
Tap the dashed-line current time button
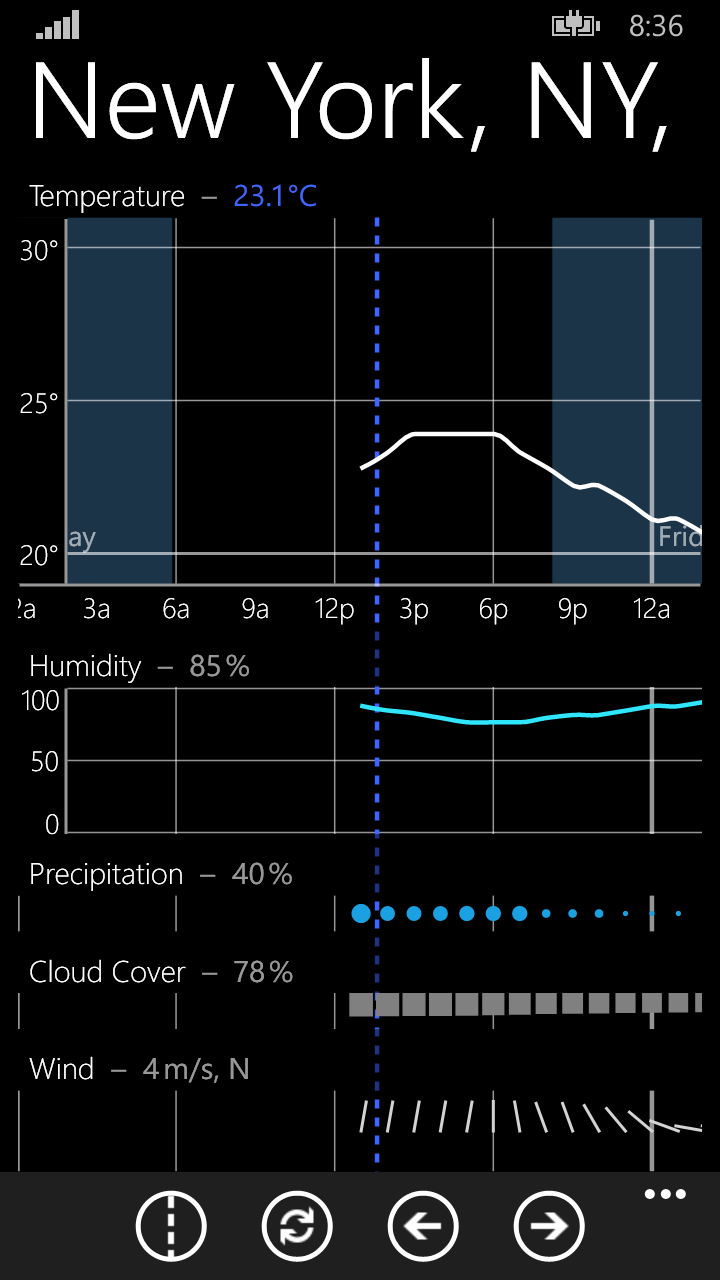(x=171, y=1226)
